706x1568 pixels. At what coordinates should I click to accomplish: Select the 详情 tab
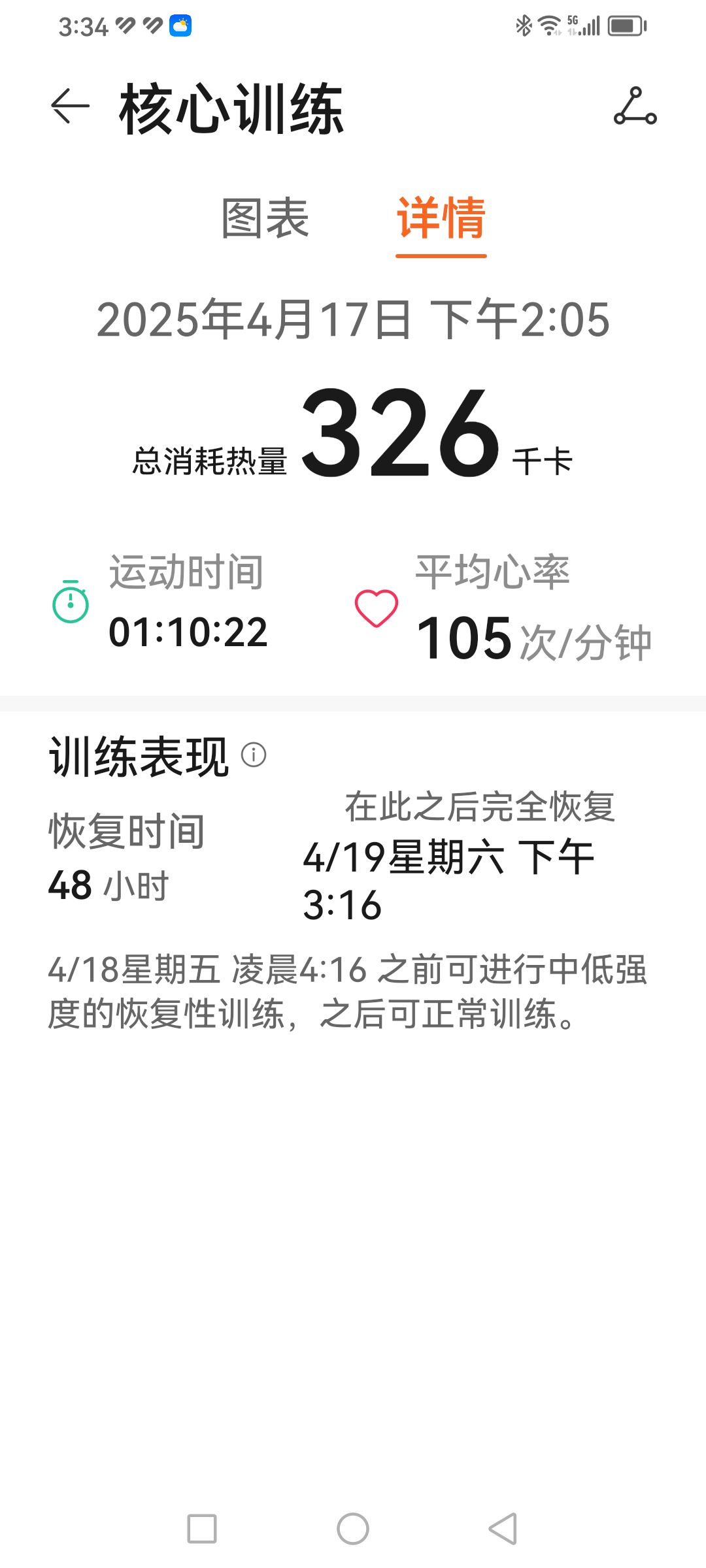[441, 218]
